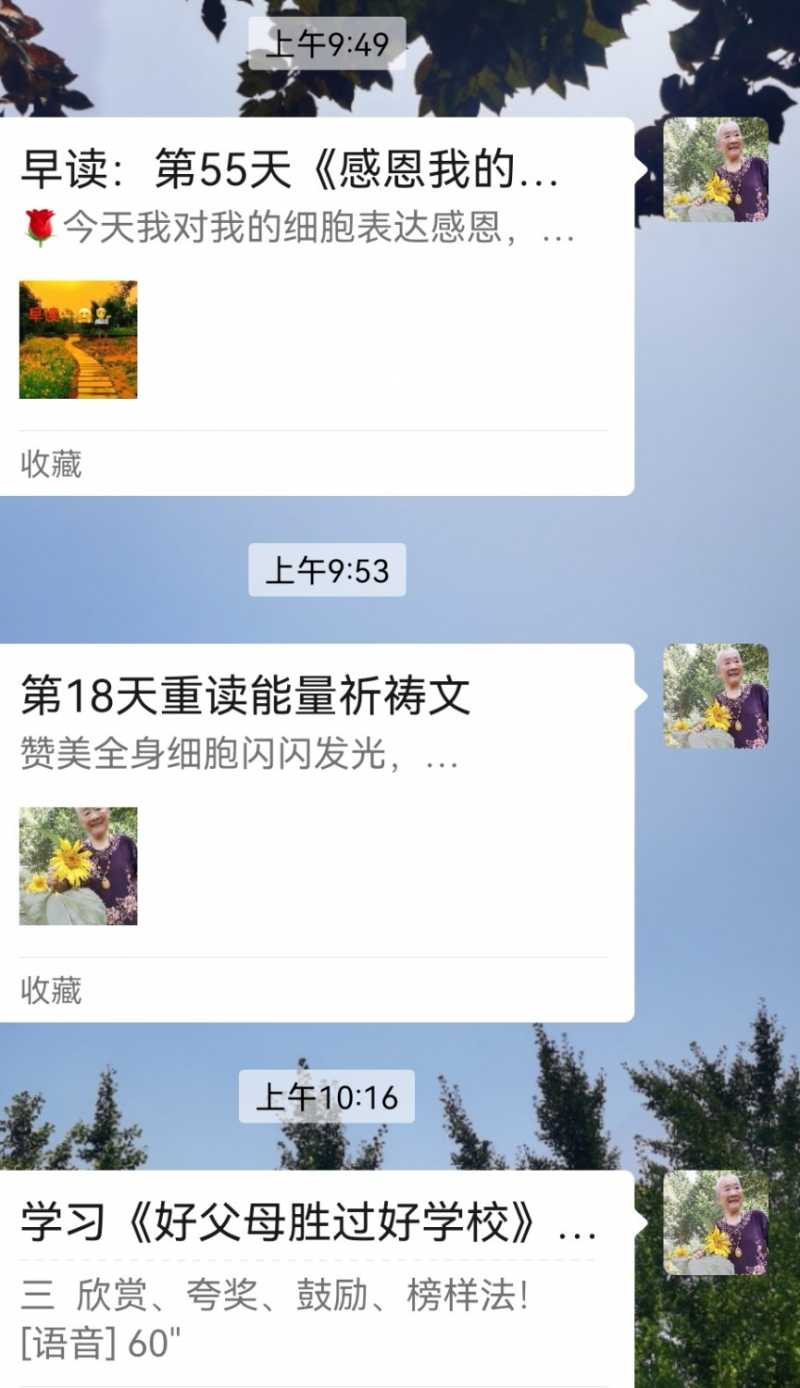Tap the truncated gratitude preview text ending with ellipsis
The width and height of the screenshot is (800, 1388).
[x=300, y=232]
